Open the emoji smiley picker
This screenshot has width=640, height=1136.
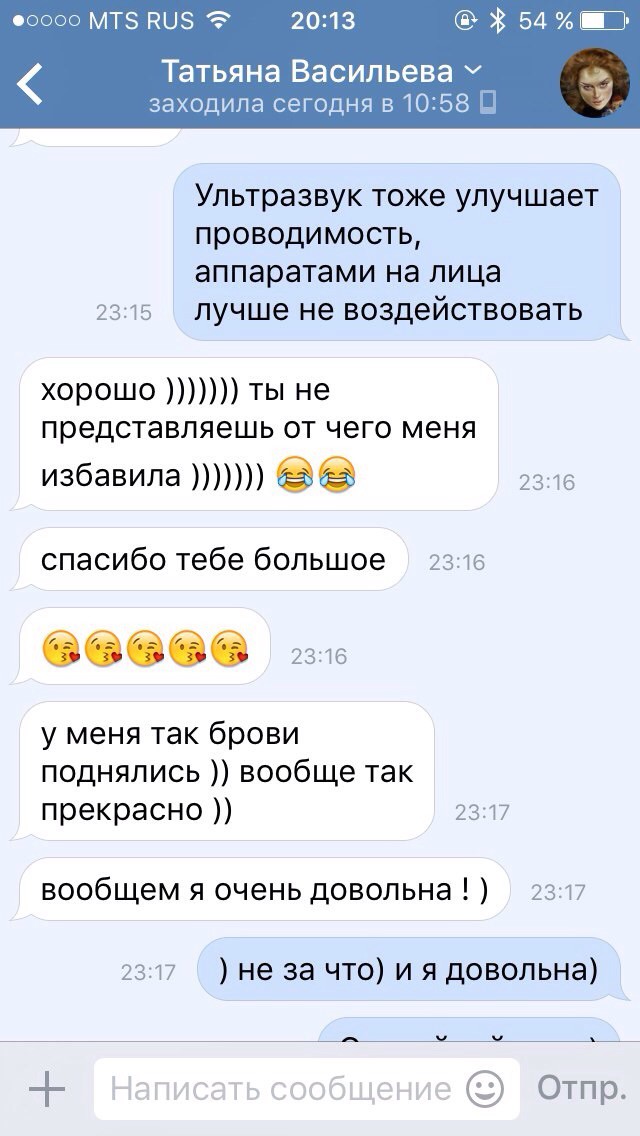tap(485, 1089)
